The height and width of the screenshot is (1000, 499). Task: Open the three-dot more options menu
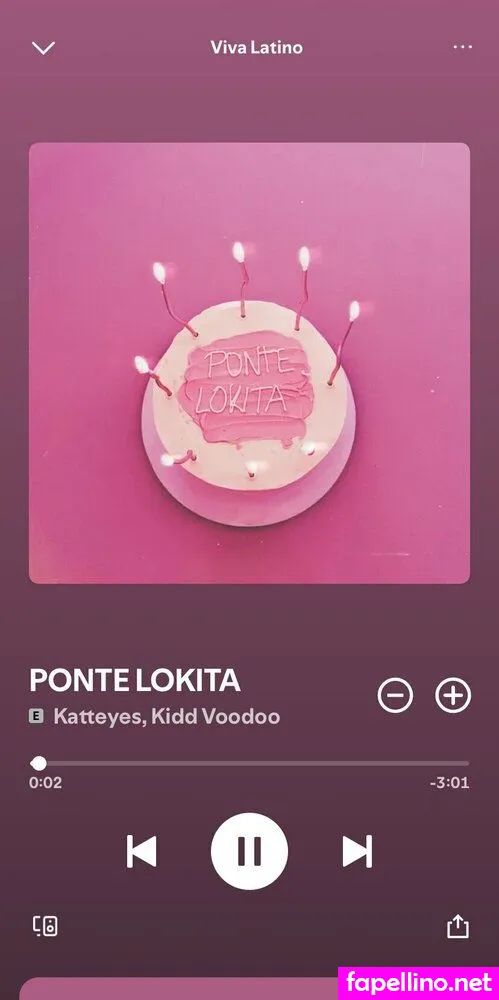462,47
